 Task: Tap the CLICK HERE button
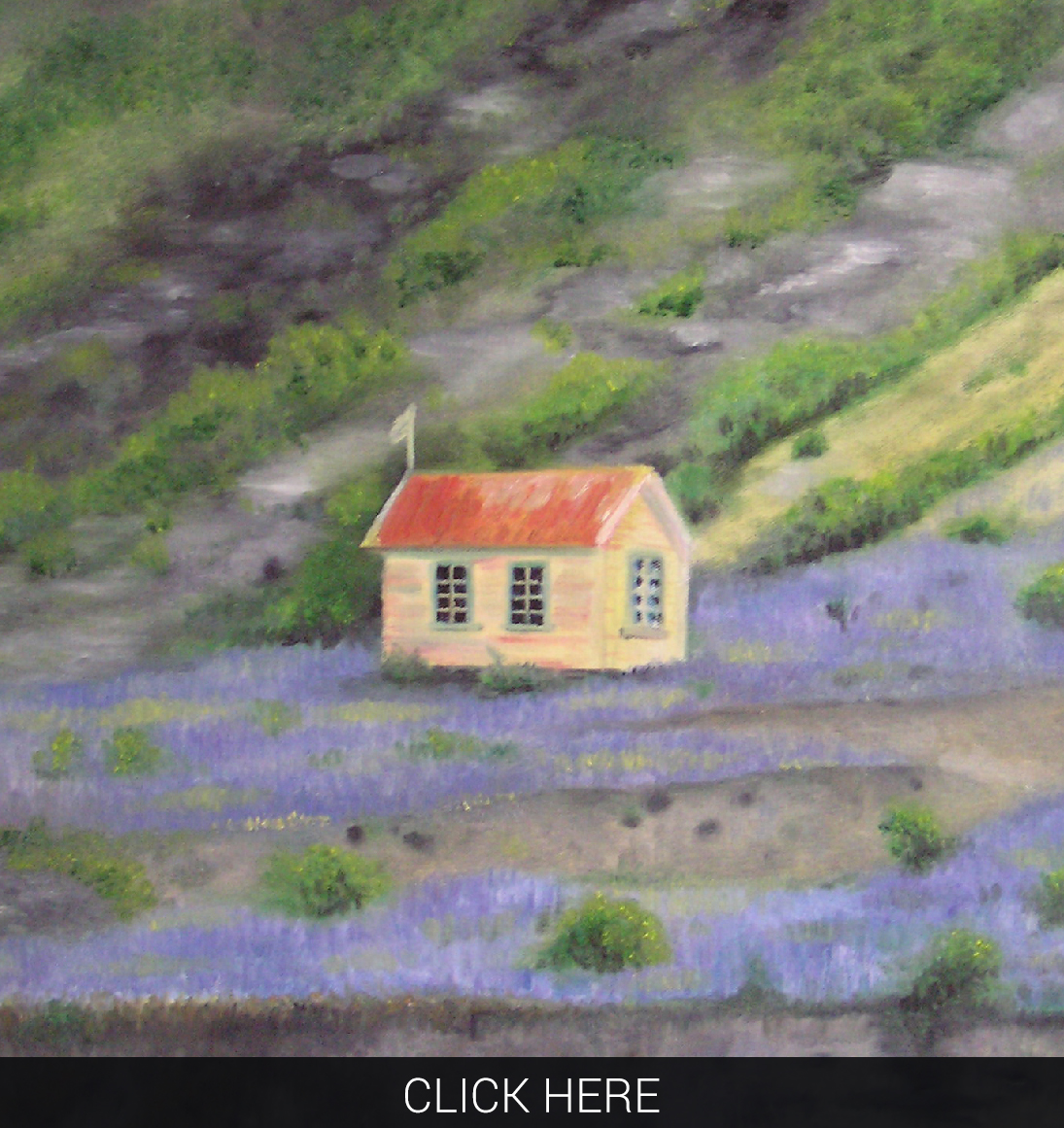click(x=532, y=1095)
